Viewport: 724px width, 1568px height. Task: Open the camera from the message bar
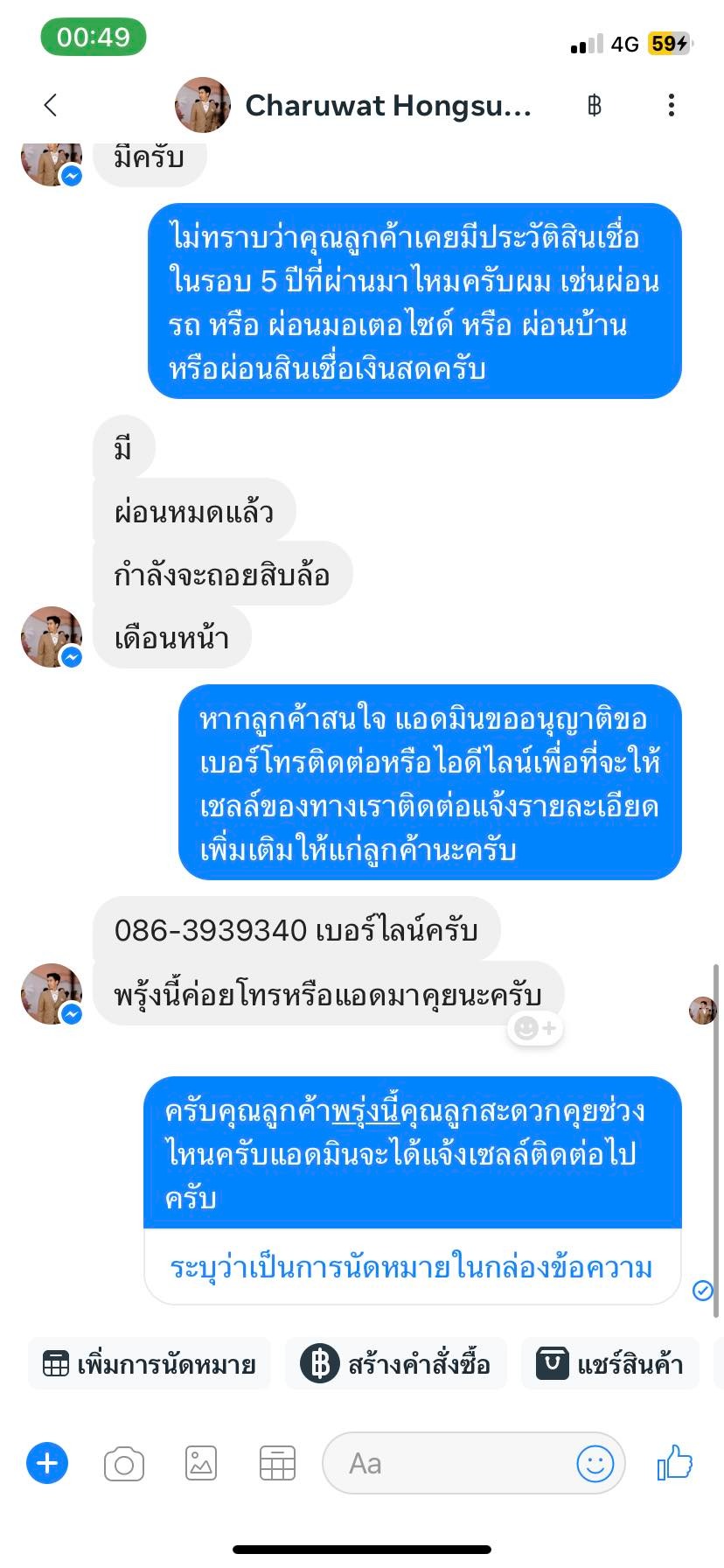(x=124, y=1464)
